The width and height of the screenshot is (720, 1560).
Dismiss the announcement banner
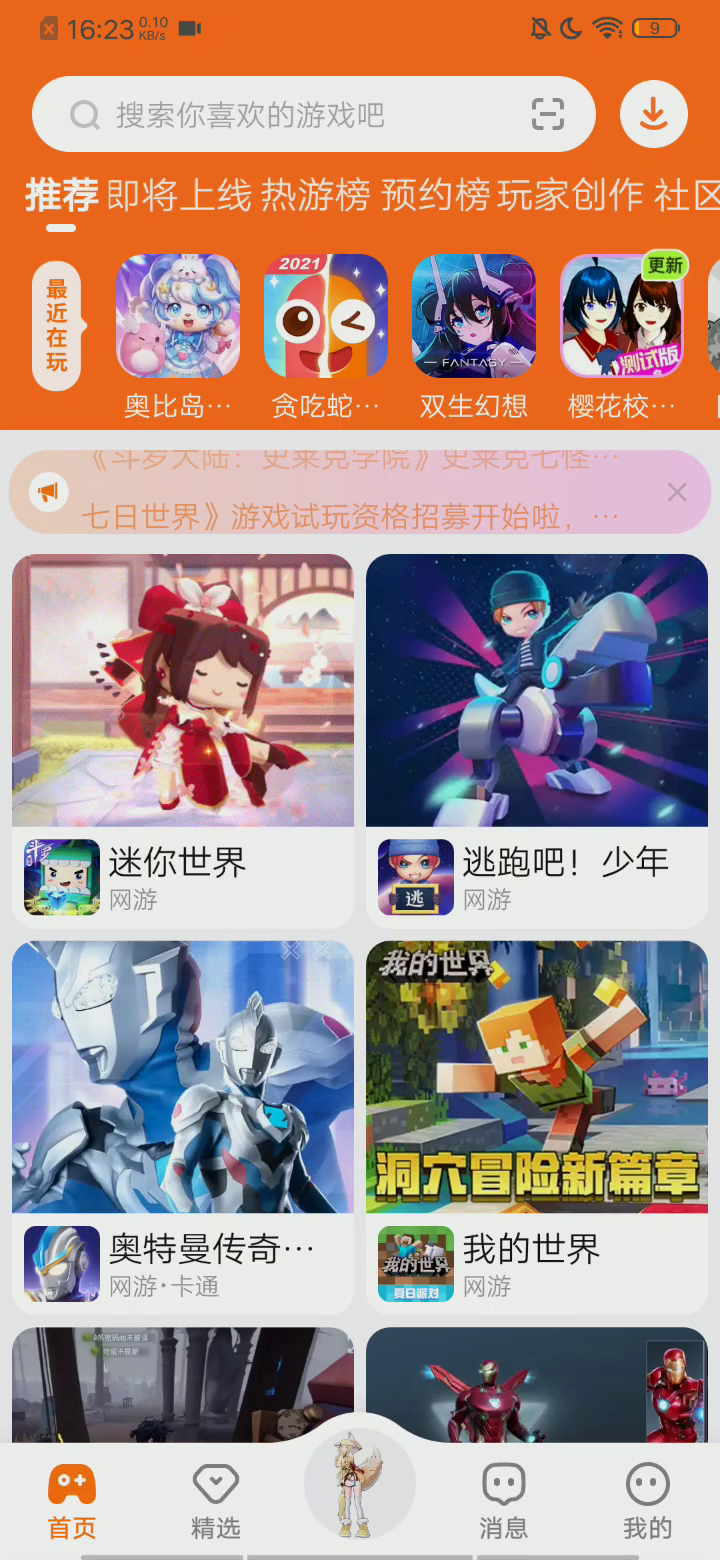677,492
